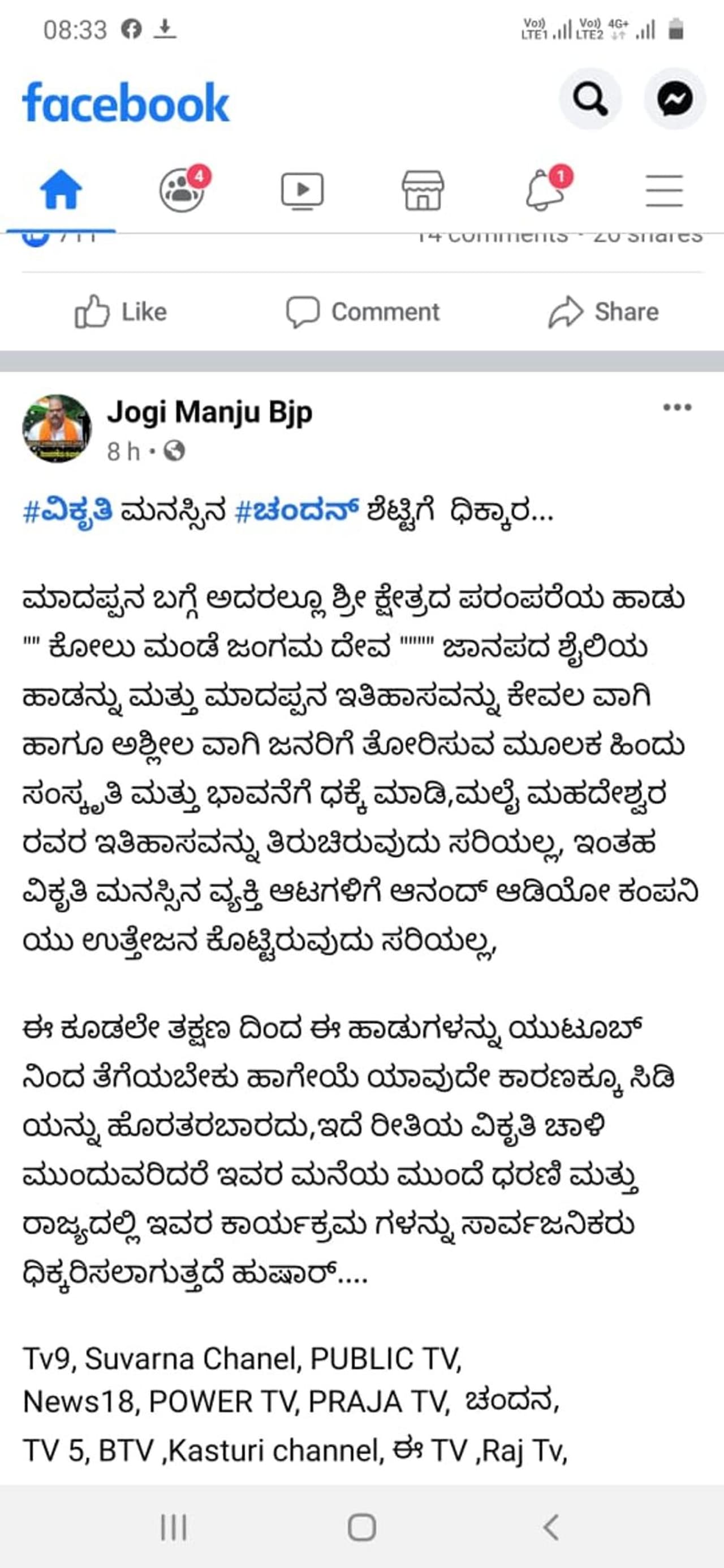724x1568 pixels.
Task: Go to the phone home screen
Action: [361, 1526]
